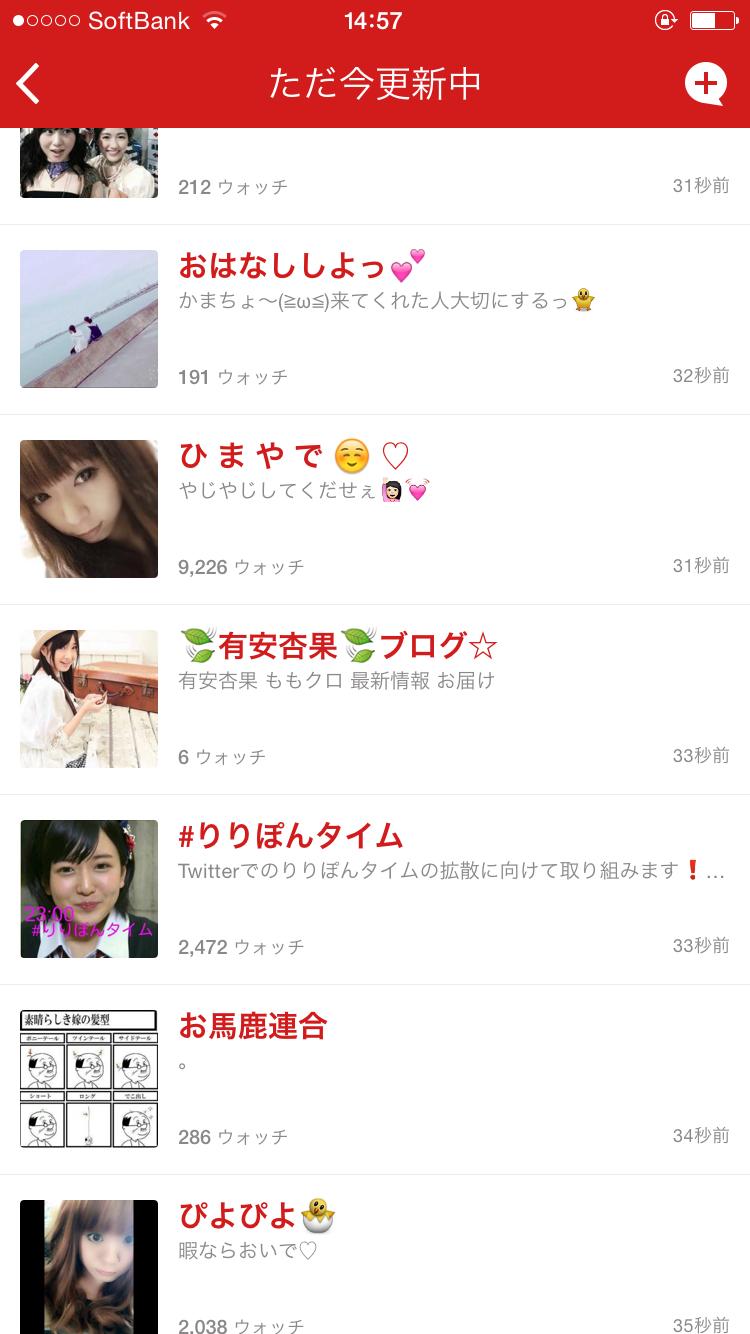Open the 有安杏果 ブログ thread
This screenshot has height=1334, width=750.
[x=375, y=700]
